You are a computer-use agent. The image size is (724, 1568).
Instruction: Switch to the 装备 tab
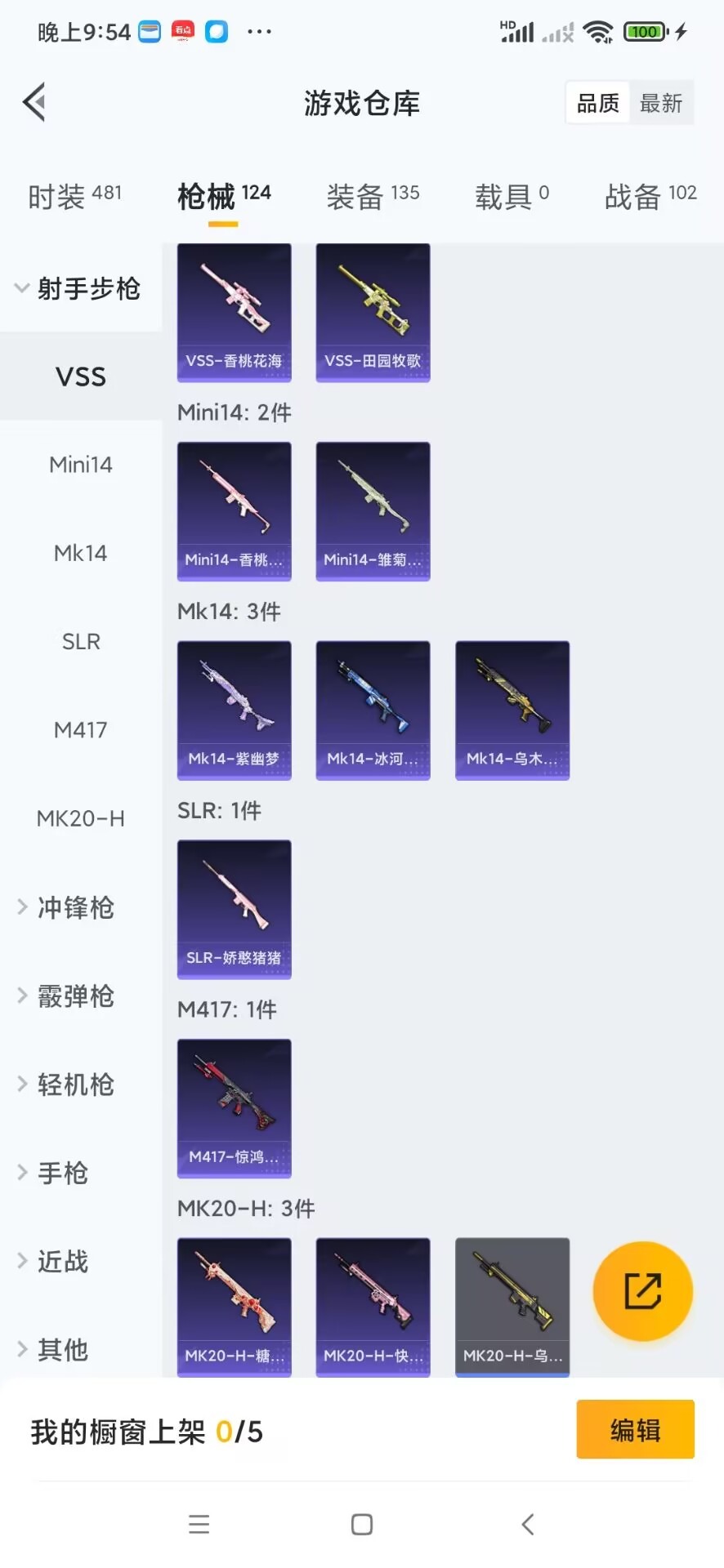(x=373, y=196)
